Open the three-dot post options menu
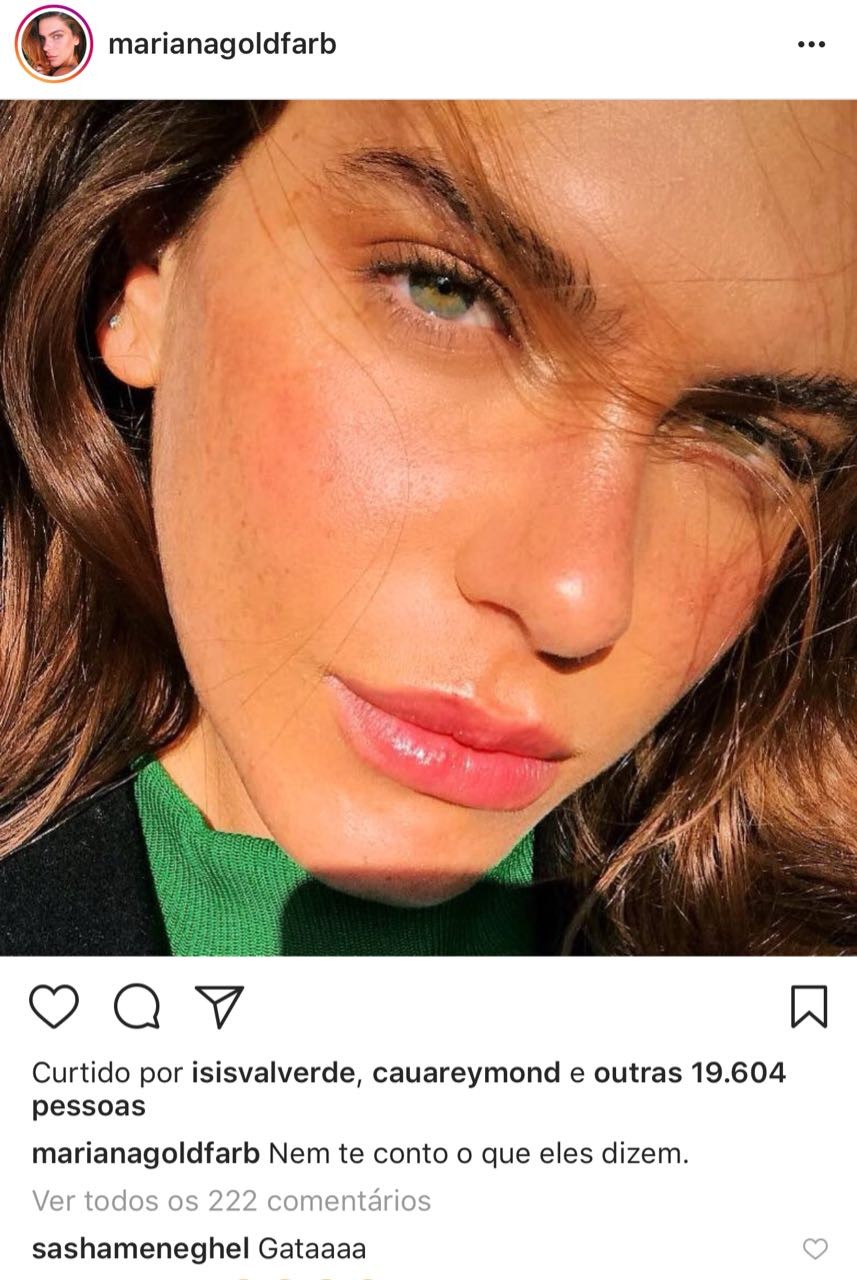The width and height of the screenshot is (857, 1280). click(x=810, y=45)
